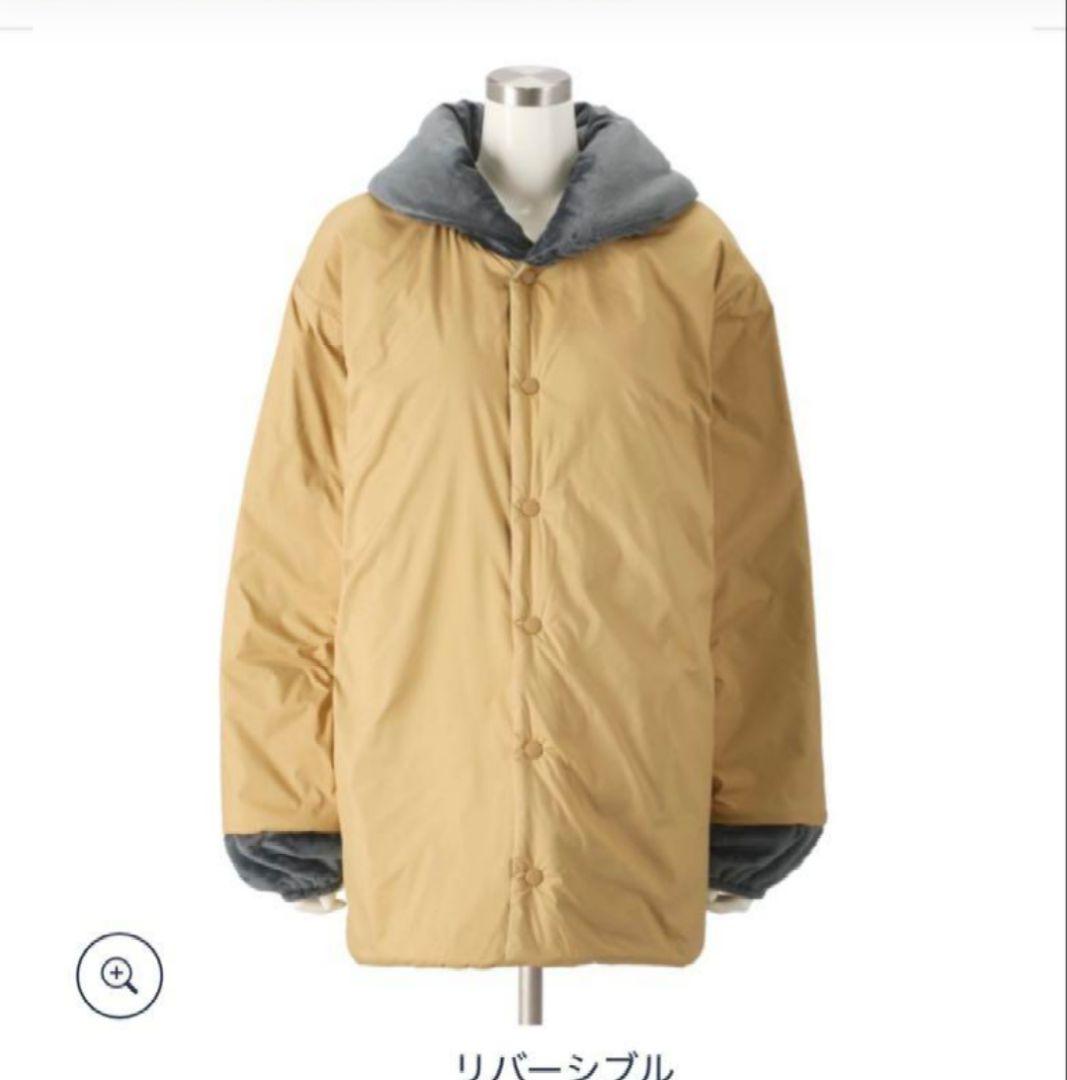
Task: Tap the magnifier icon to enlarge image
Action: click(119, 975)
